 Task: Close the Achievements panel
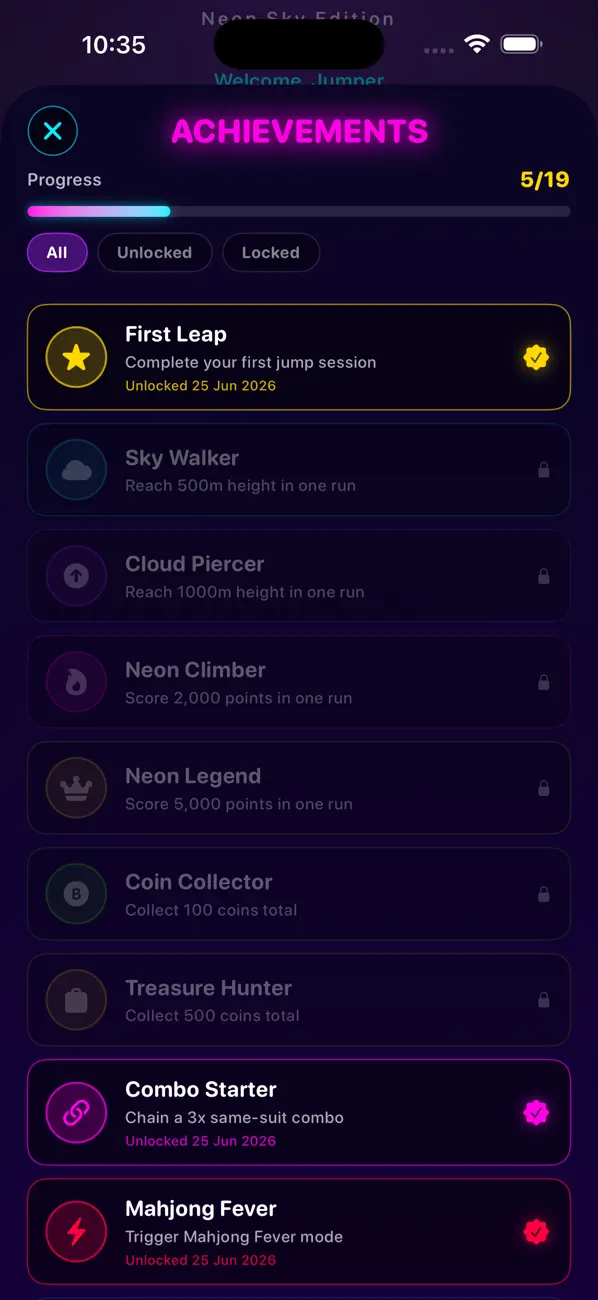tap(53, 131)
